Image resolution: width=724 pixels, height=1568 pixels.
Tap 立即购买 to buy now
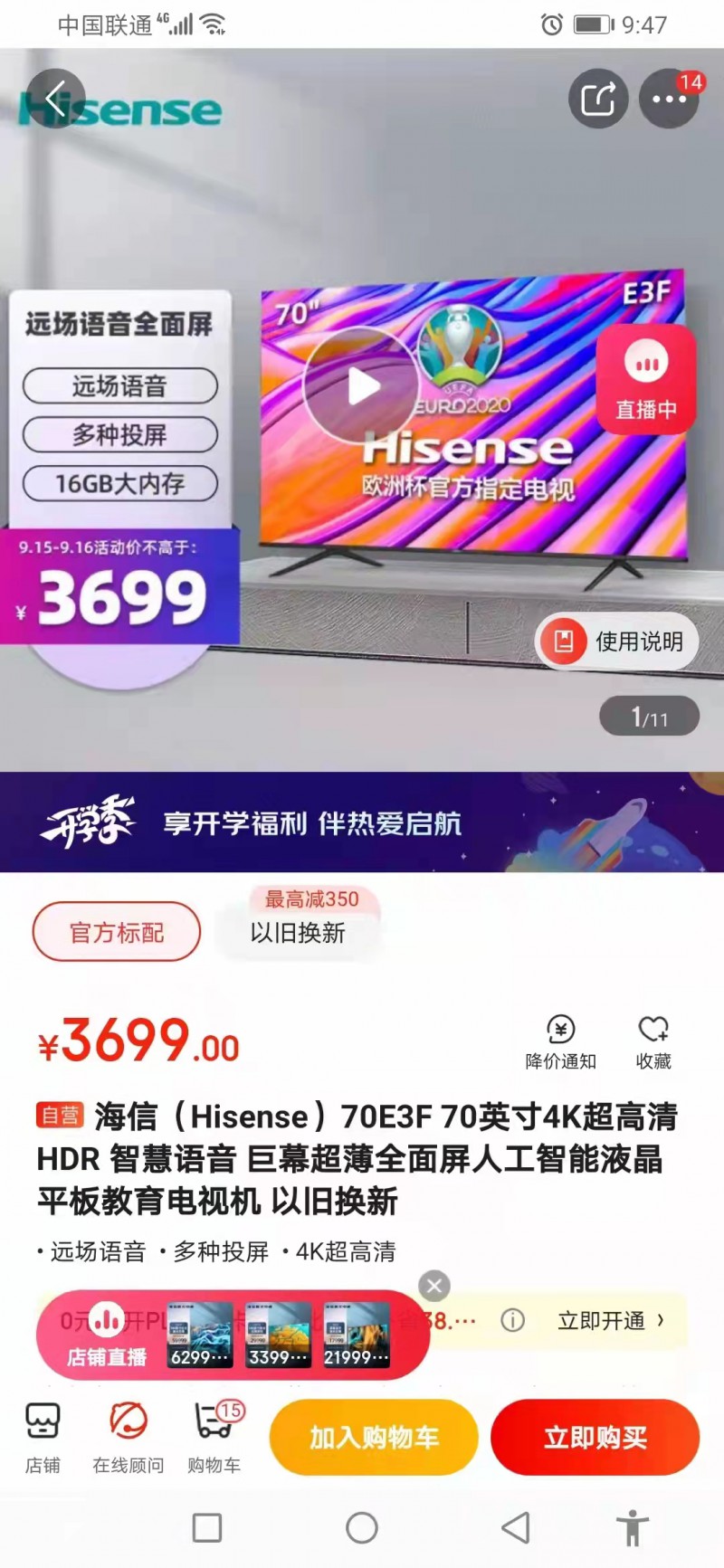(x=595, y=1437)
